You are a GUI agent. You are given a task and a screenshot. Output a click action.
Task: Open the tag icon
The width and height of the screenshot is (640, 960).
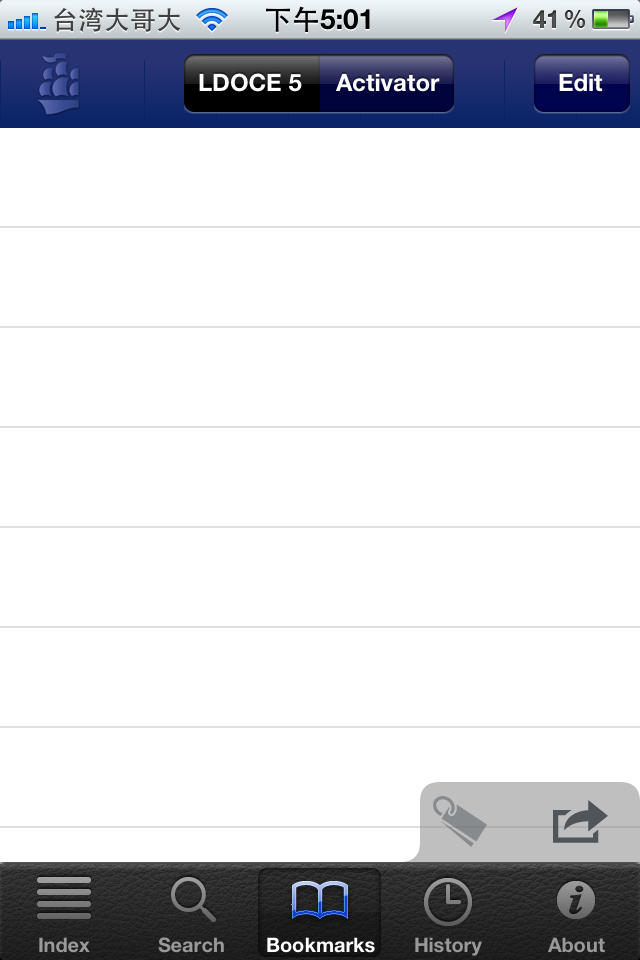(x=459, y=822)
